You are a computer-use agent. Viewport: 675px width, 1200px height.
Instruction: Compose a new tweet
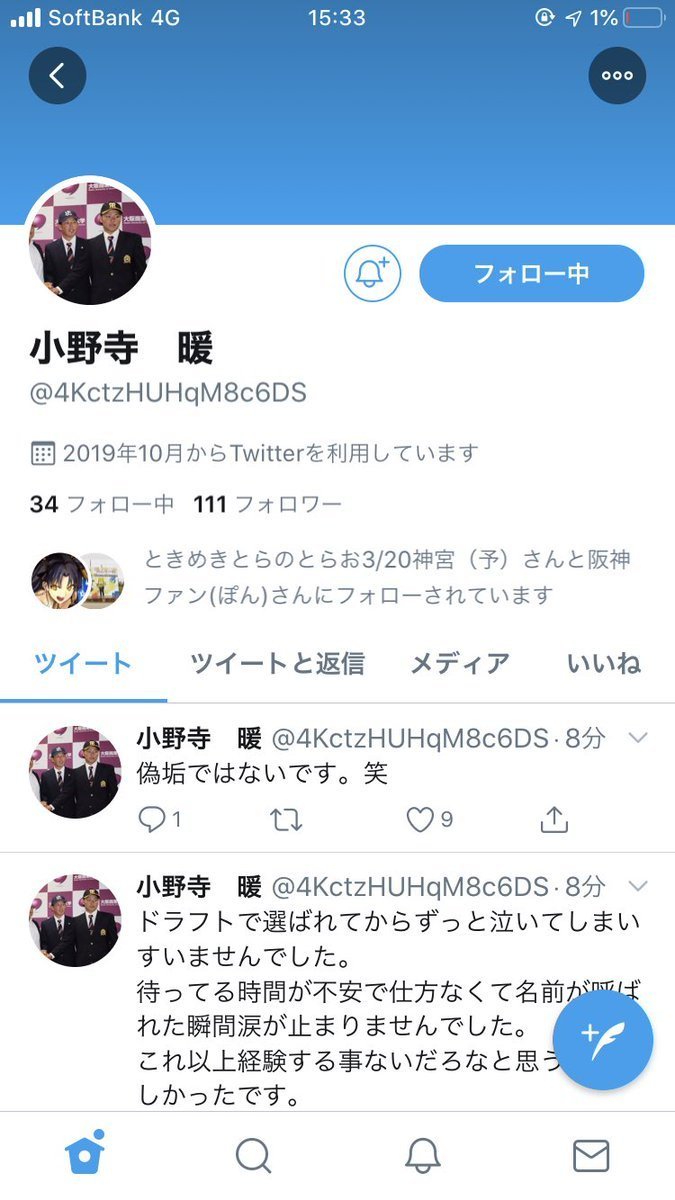(x=603, y=1042)
